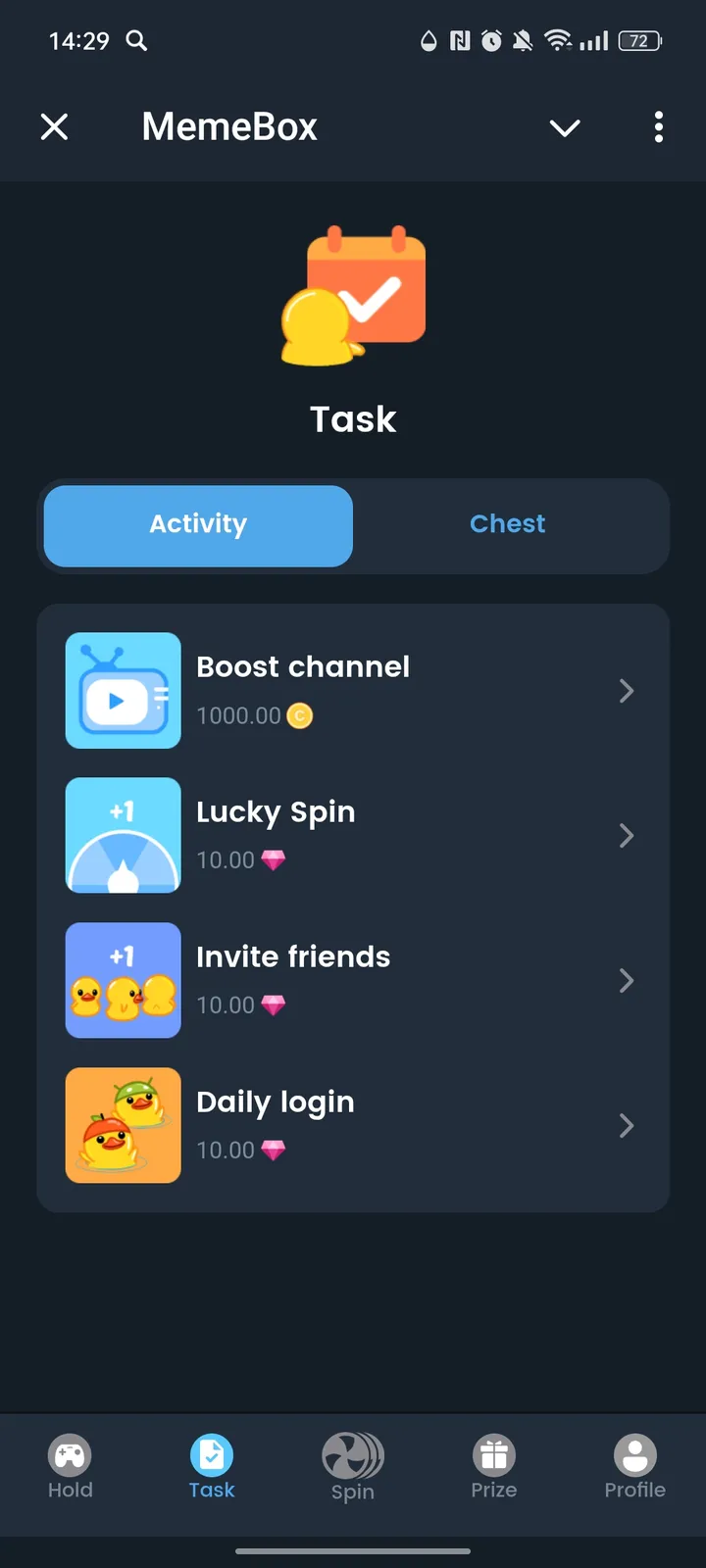The image size is (706, 1568).
Task: Expand the Invite friends task arrow
Action: [x=627, y=980]
